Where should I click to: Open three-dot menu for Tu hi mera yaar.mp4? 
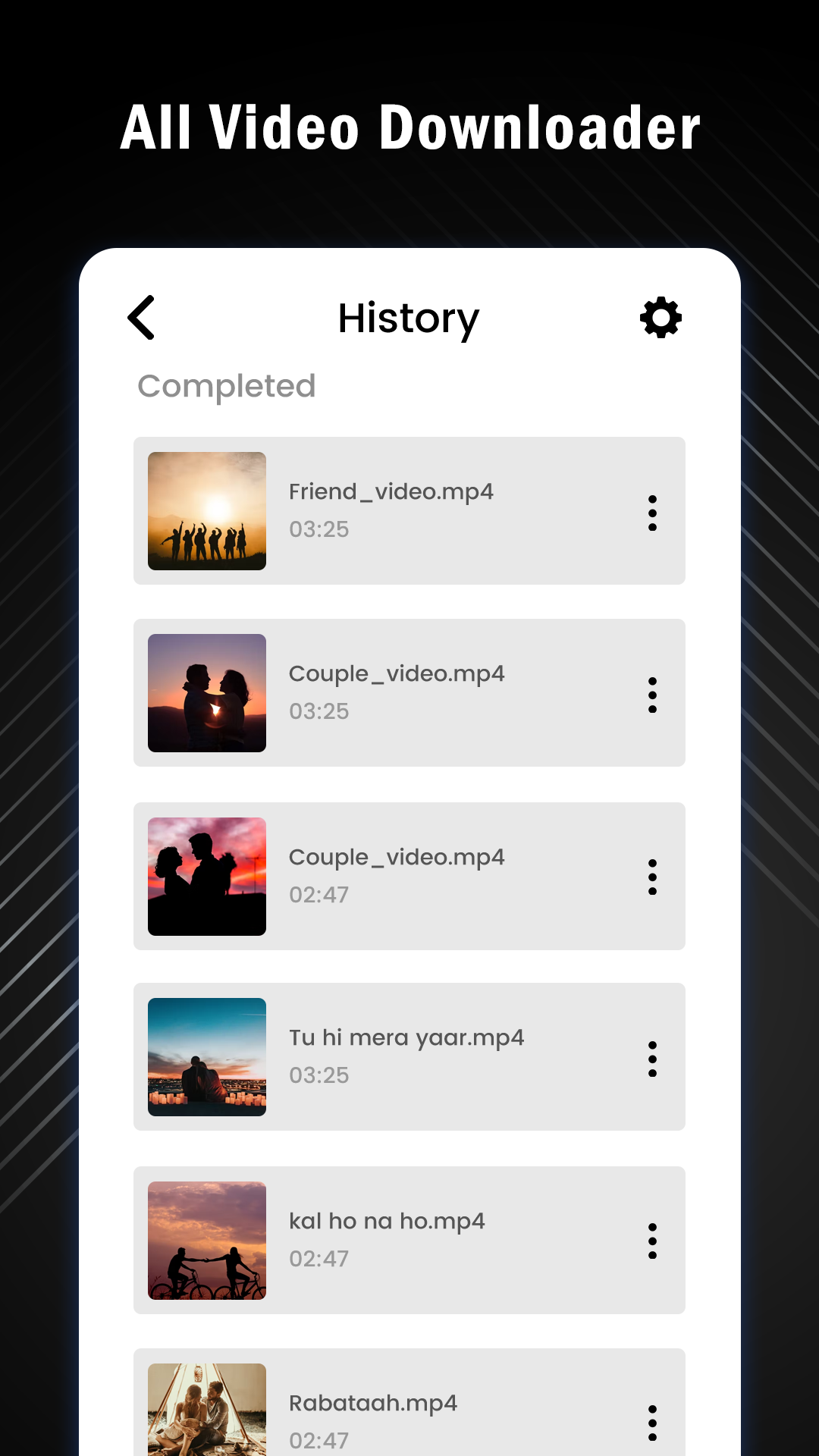pyautogui.click(x=652, y=1057)
